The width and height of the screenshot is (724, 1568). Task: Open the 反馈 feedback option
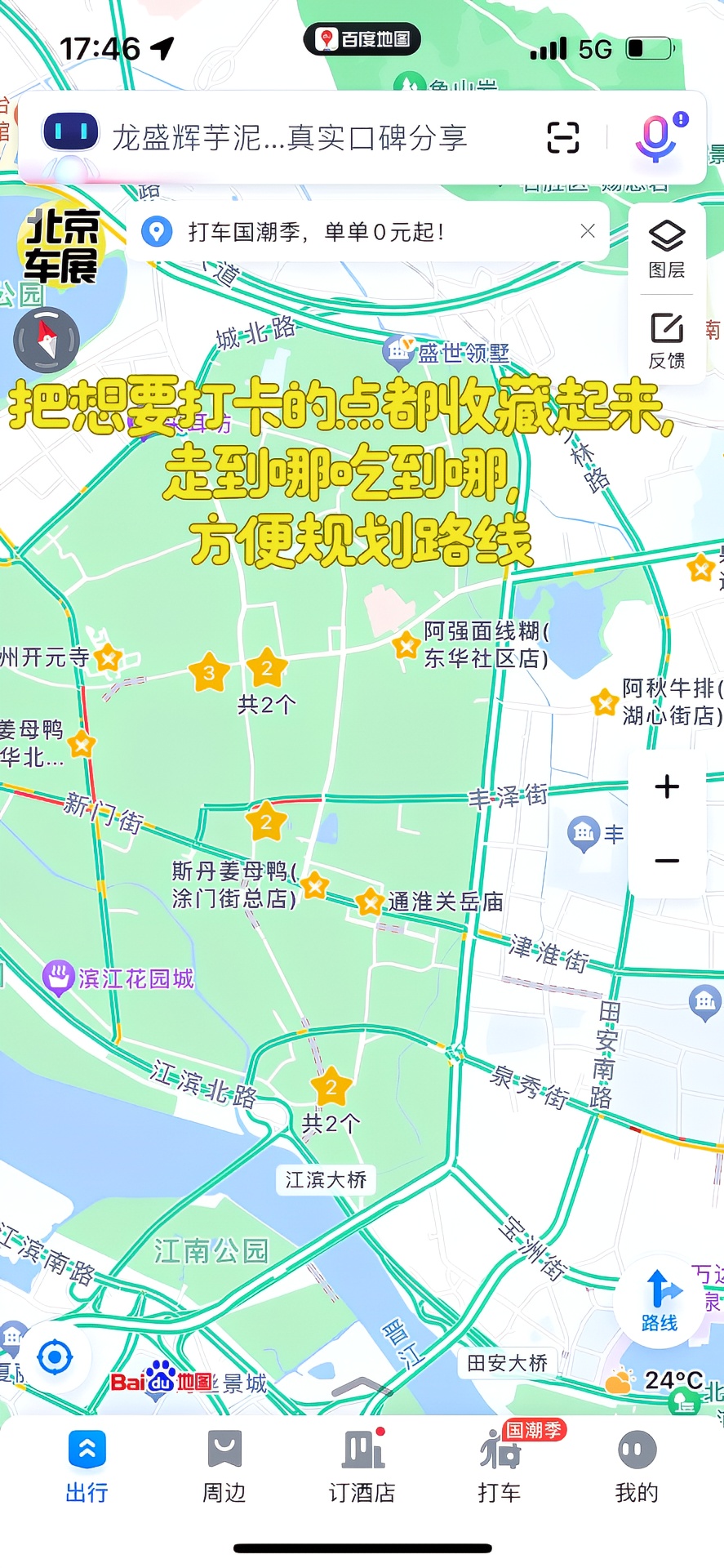point(667,341)
